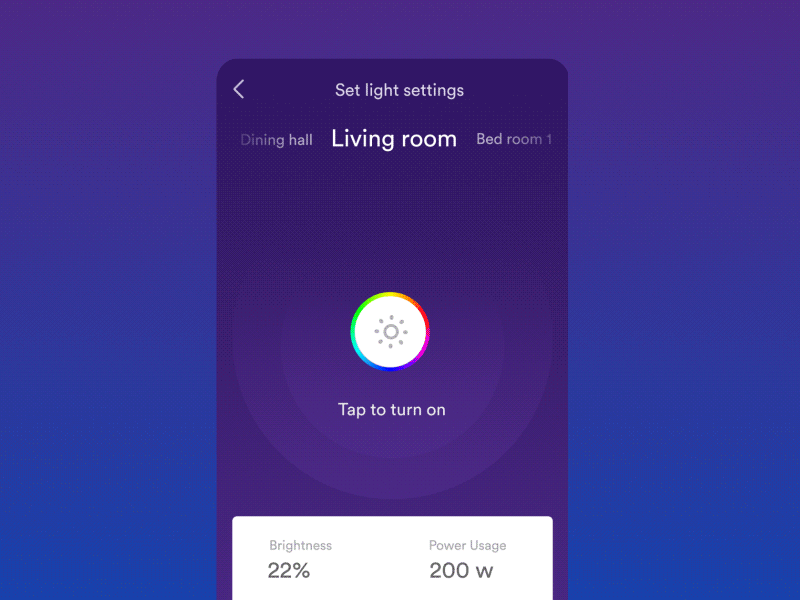This screenshot has height=600, width=800.
Task: Switch to the Dining hall tab
Action: point(276,140)
